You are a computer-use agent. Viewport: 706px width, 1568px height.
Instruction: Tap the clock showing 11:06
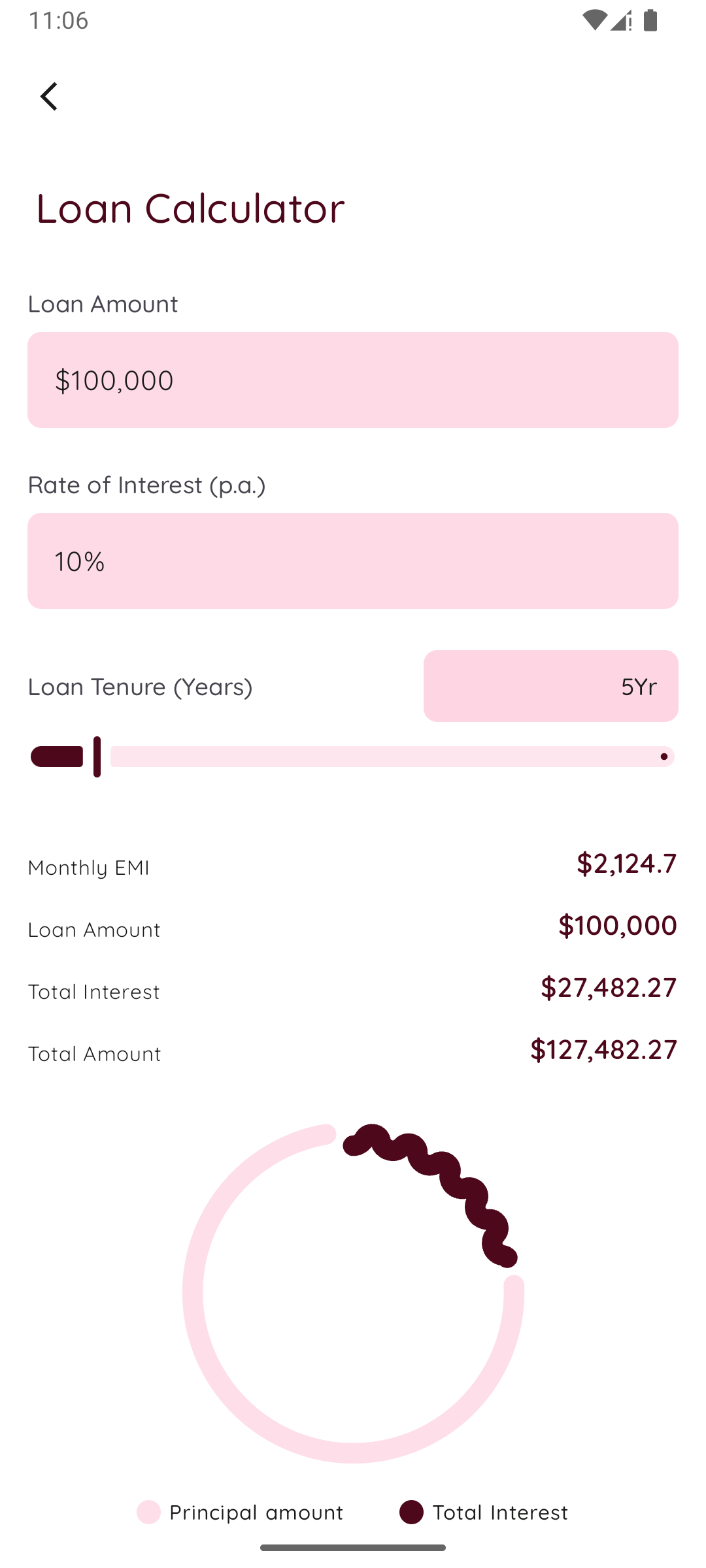58,20
